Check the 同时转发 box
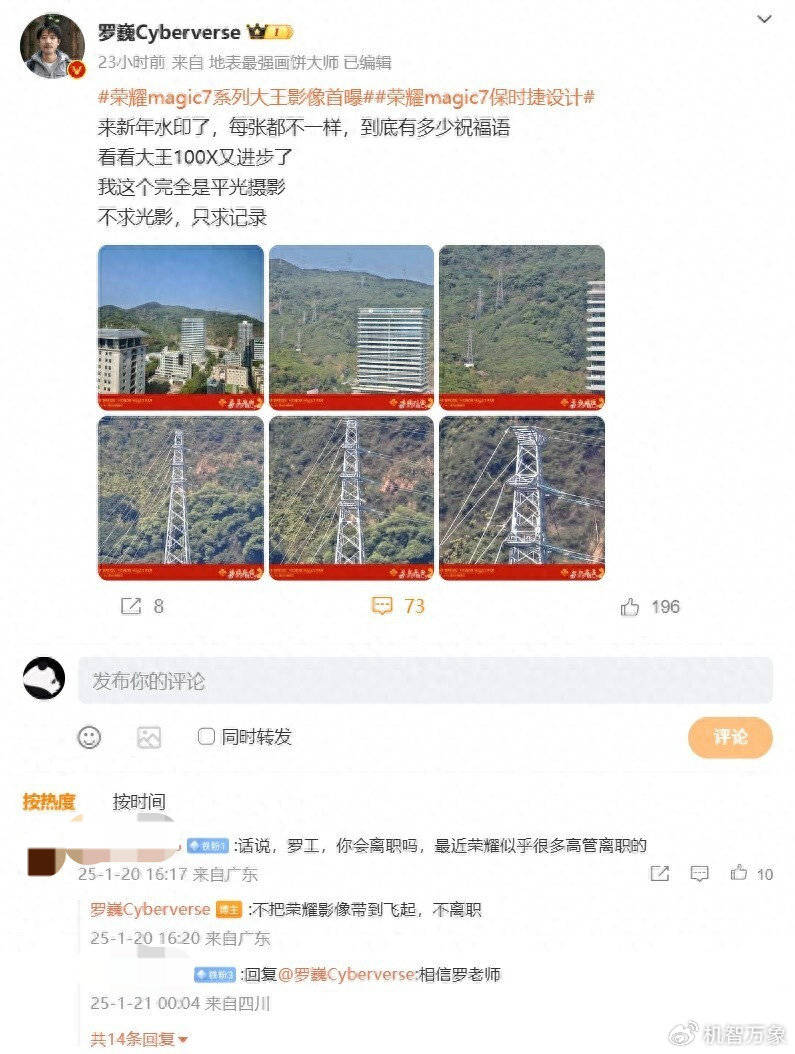The height and width of the screenshot is (1054, 795). (x=207, y=737)
